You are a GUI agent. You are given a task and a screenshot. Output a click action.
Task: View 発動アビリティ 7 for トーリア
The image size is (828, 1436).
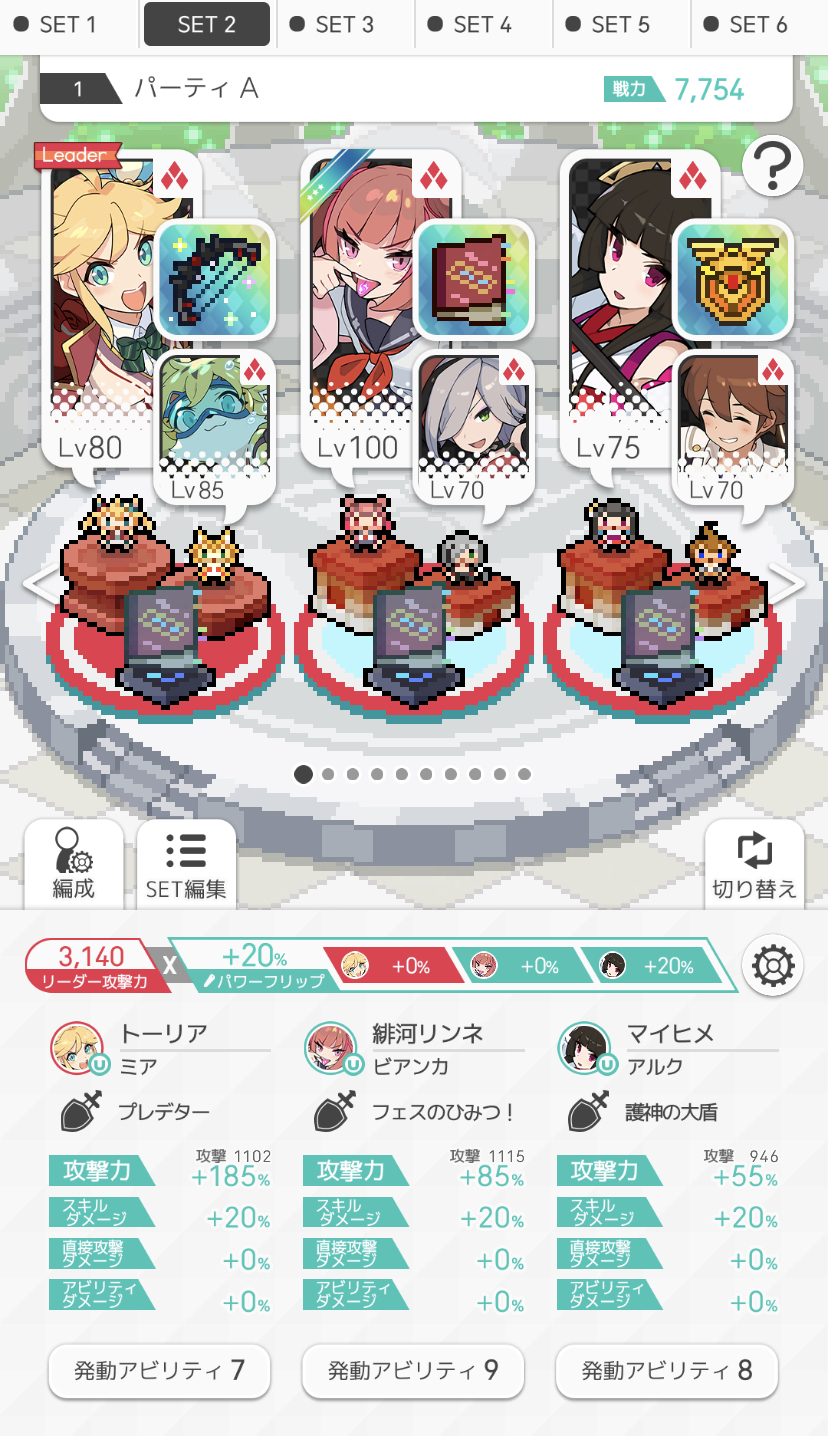(159, 1370)
